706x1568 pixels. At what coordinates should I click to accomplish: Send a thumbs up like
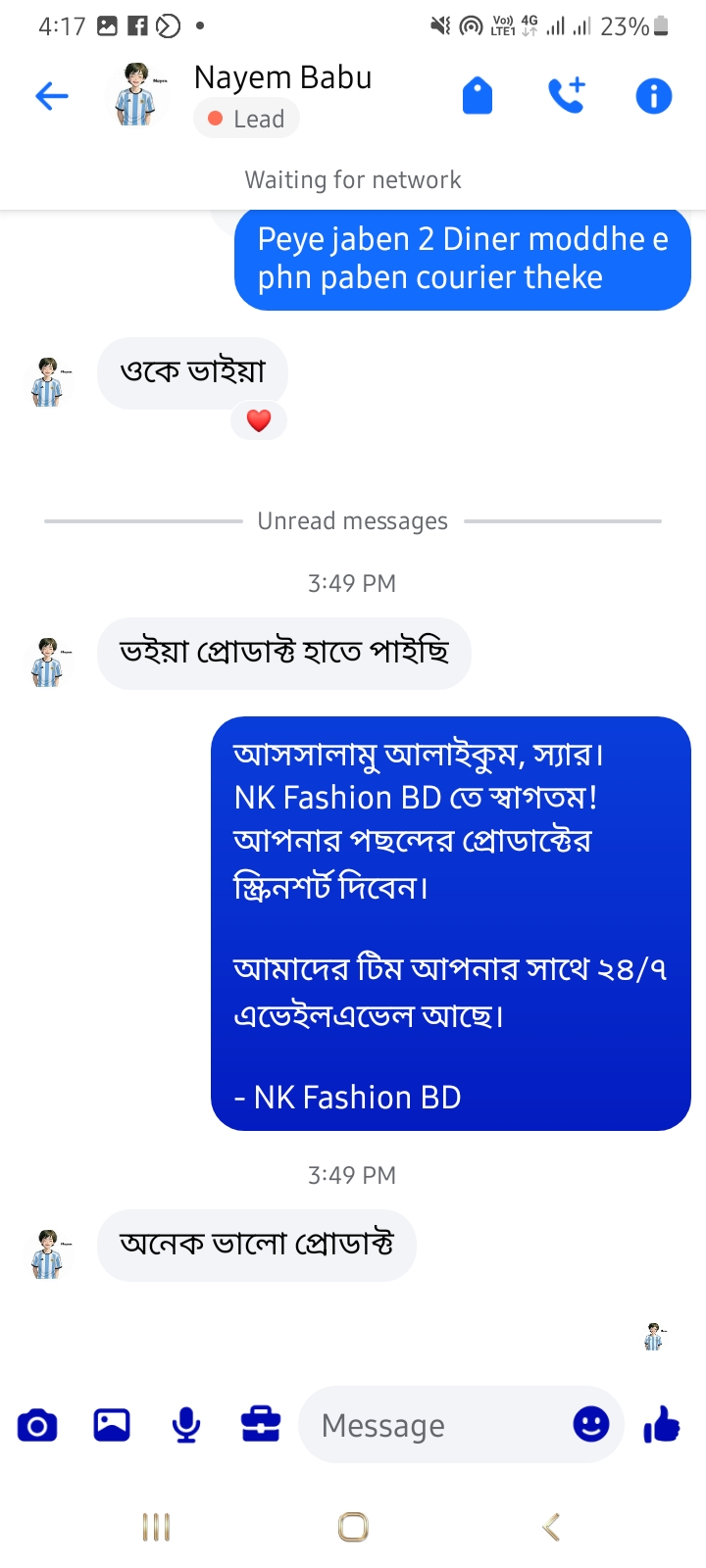tap(663, 1426)
